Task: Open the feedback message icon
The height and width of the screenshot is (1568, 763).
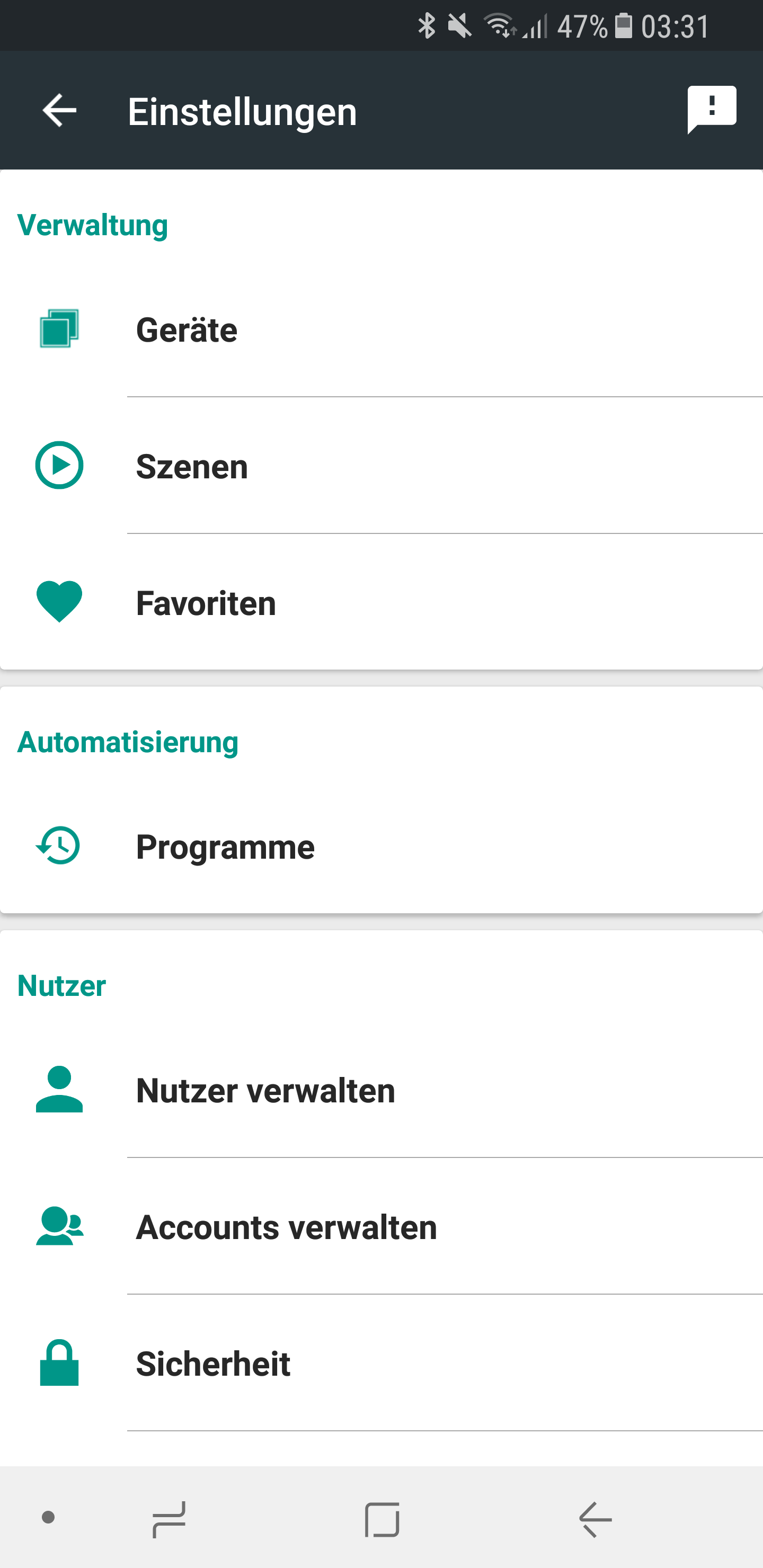Action: pyautogui.click(x=711, y=110)
